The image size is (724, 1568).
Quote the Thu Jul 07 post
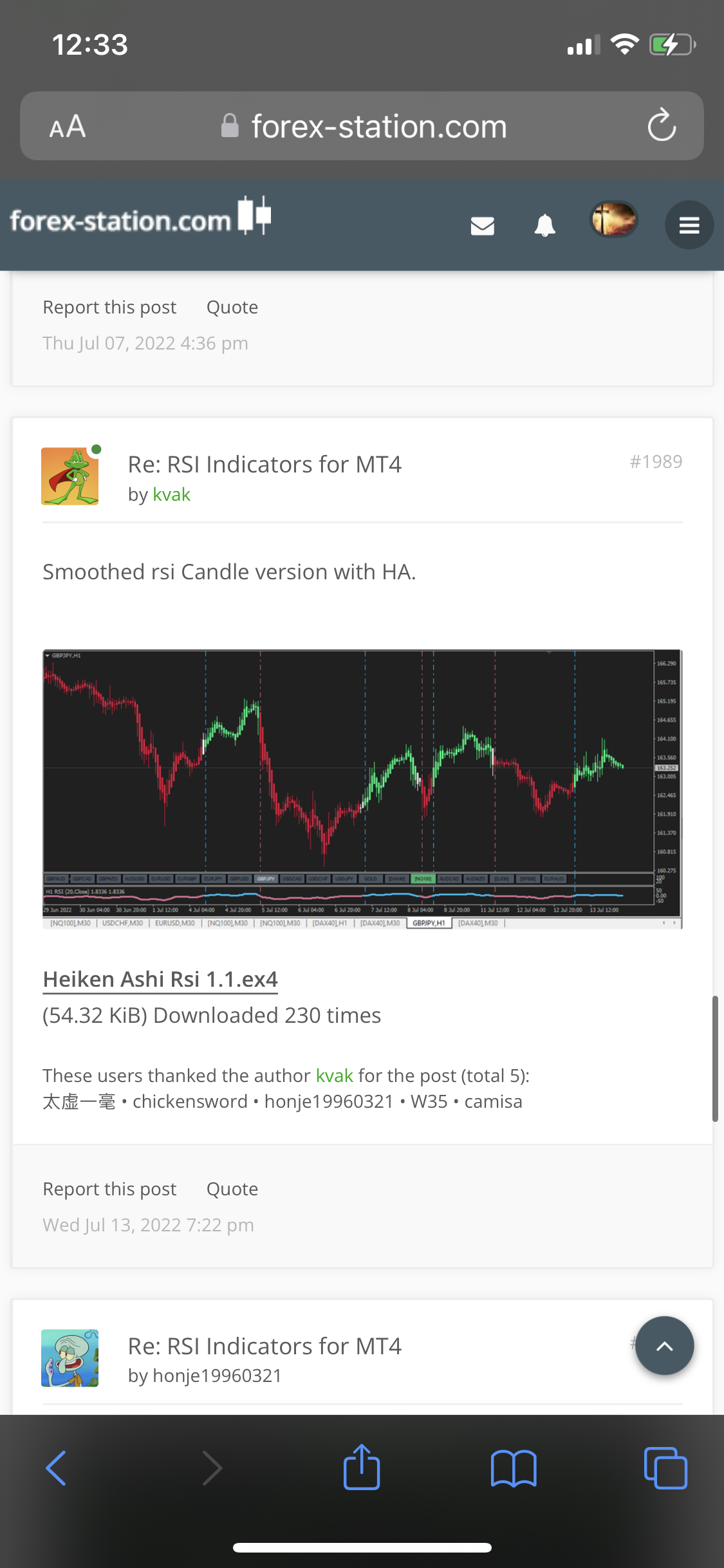pyautogui.click(x=232, y=308)
